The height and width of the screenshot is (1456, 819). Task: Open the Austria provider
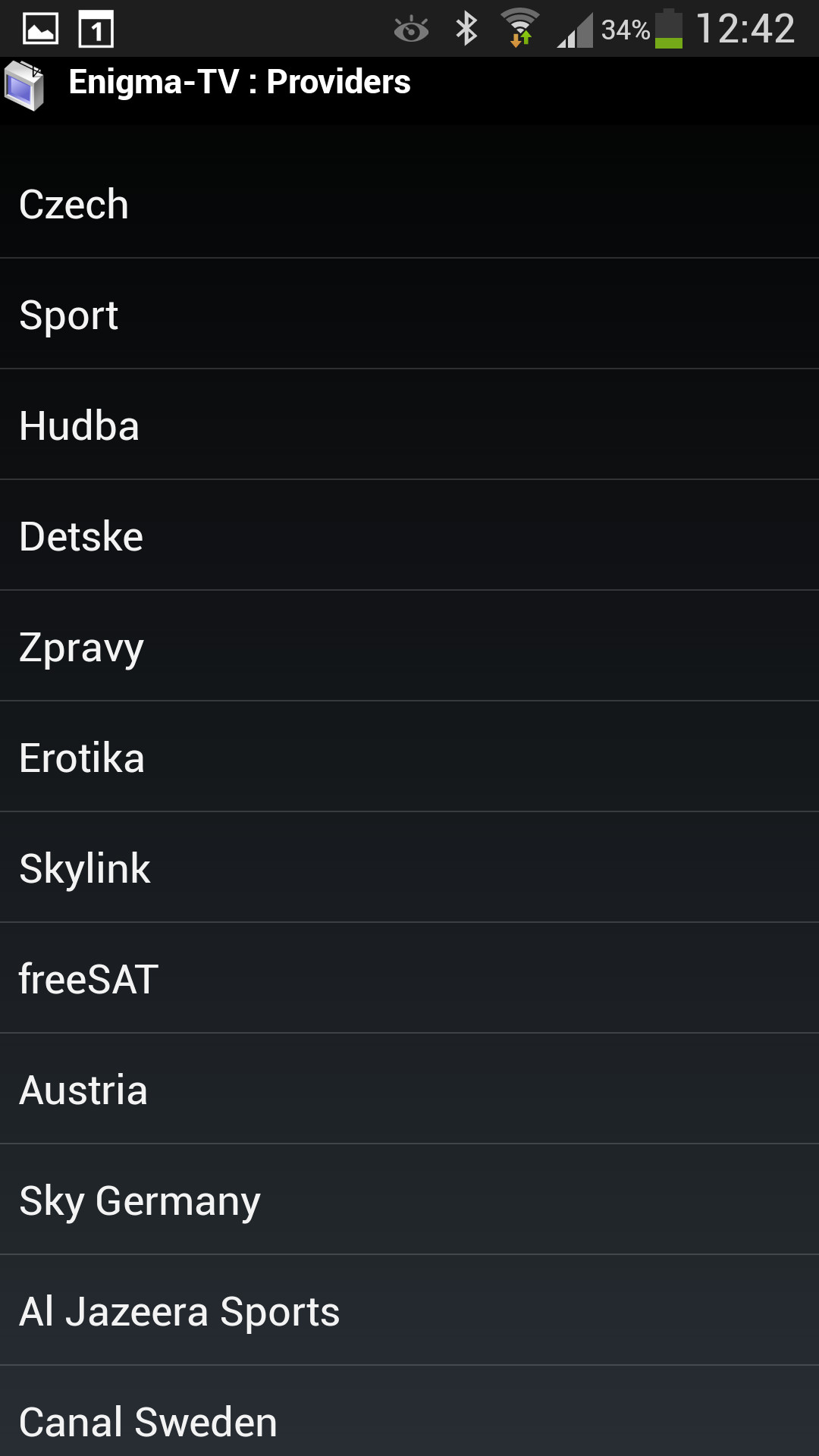click(x=409, y=1089)
